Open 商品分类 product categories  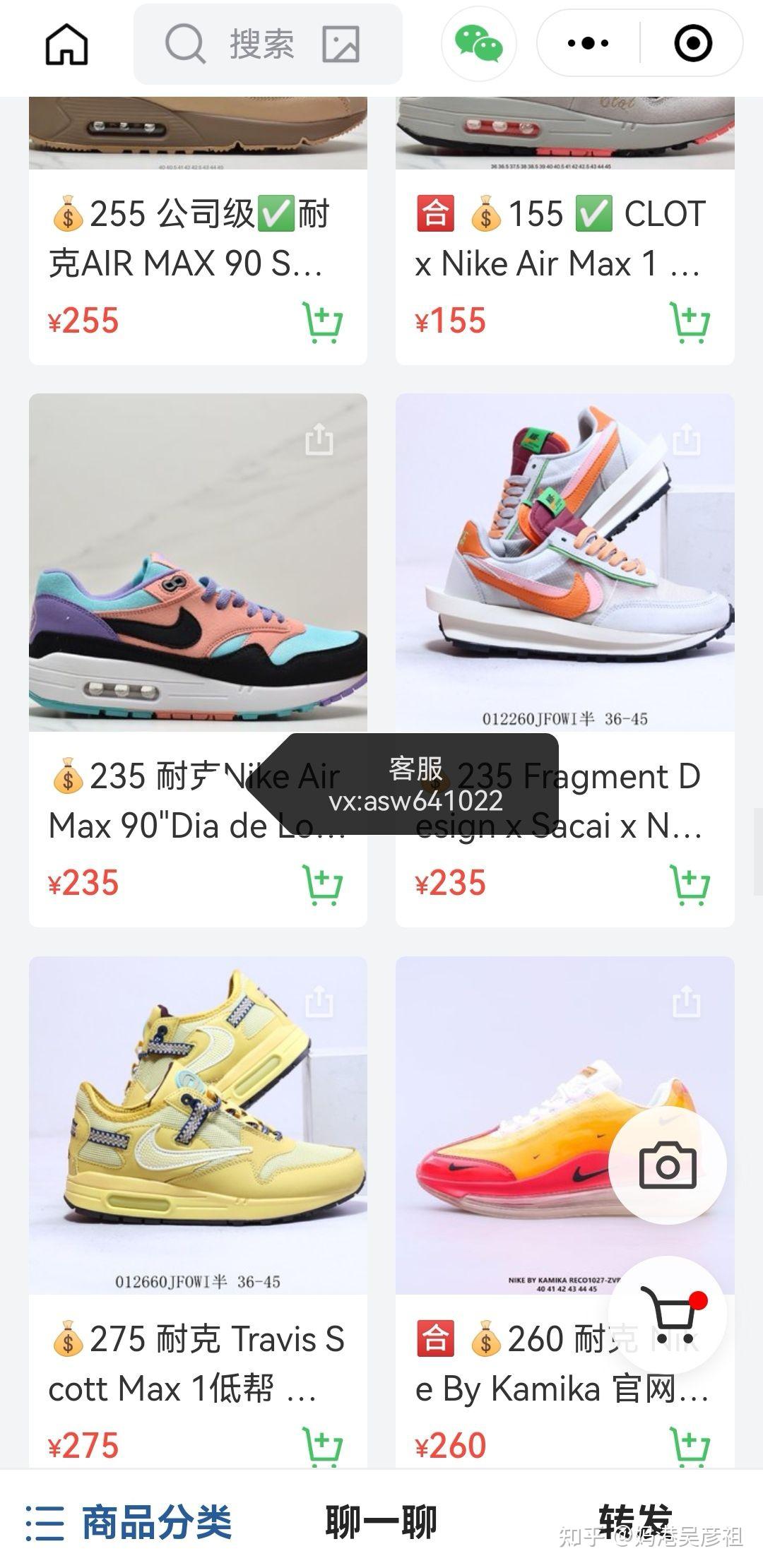[x=129, y=1521]
